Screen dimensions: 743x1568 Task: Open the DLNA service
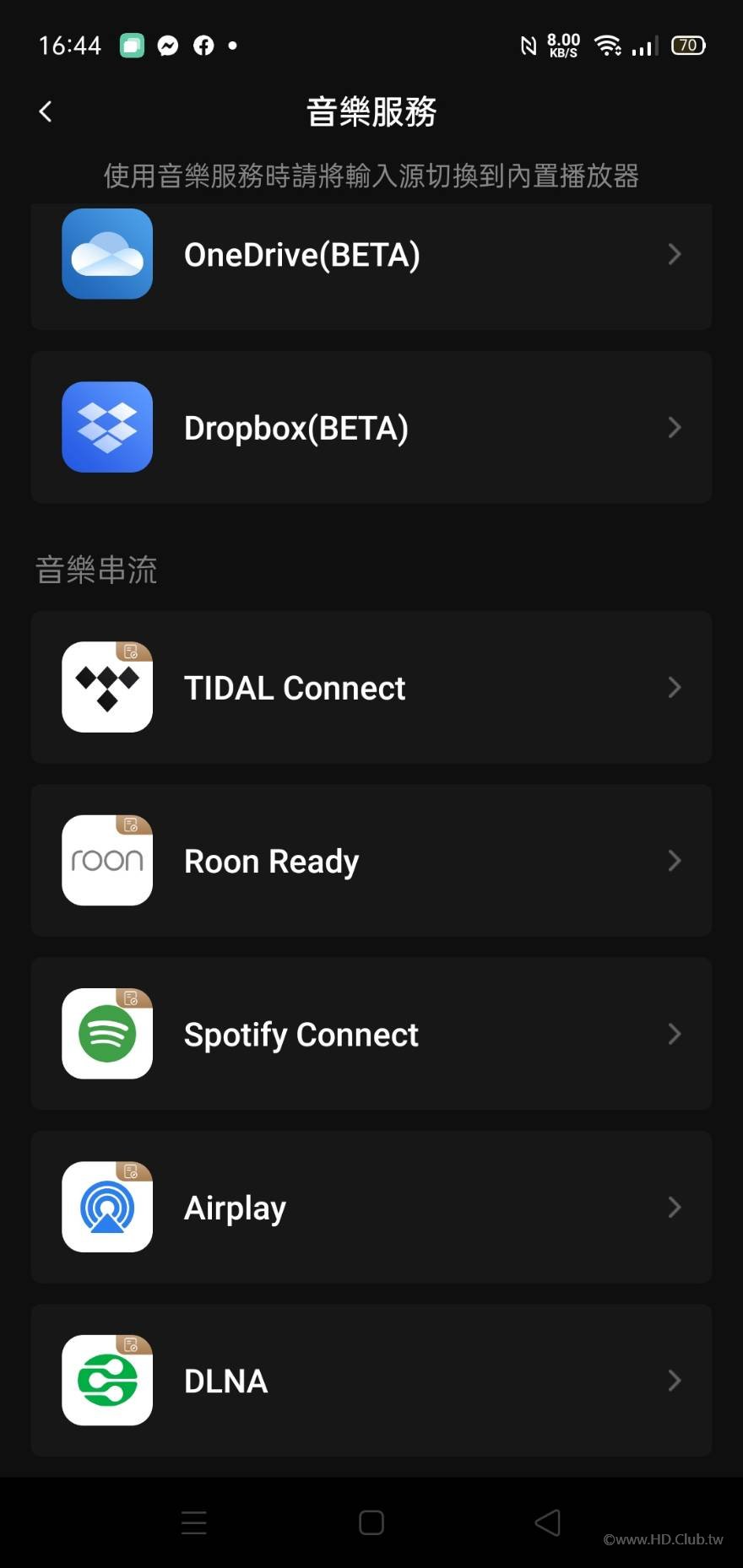click(371, 1381)
